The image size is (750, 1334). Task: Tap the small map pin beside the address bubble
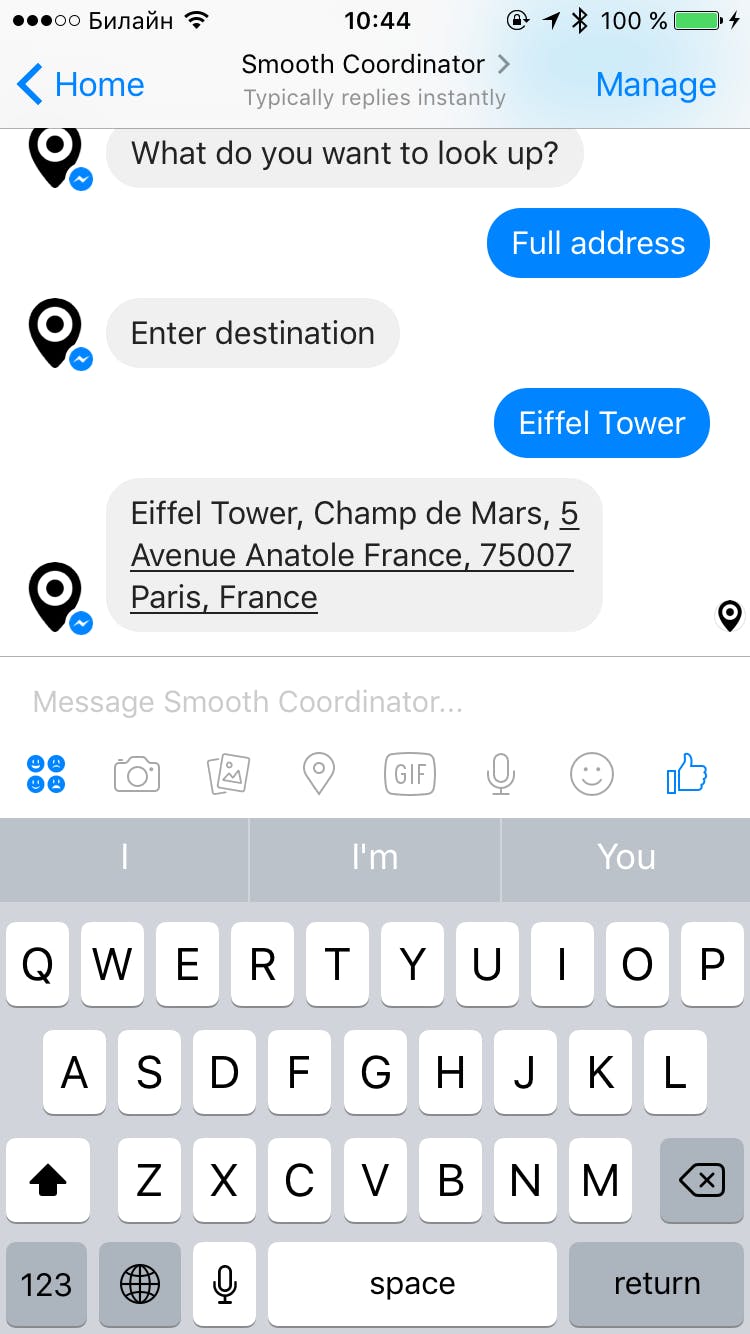click(x=729, y=616)
